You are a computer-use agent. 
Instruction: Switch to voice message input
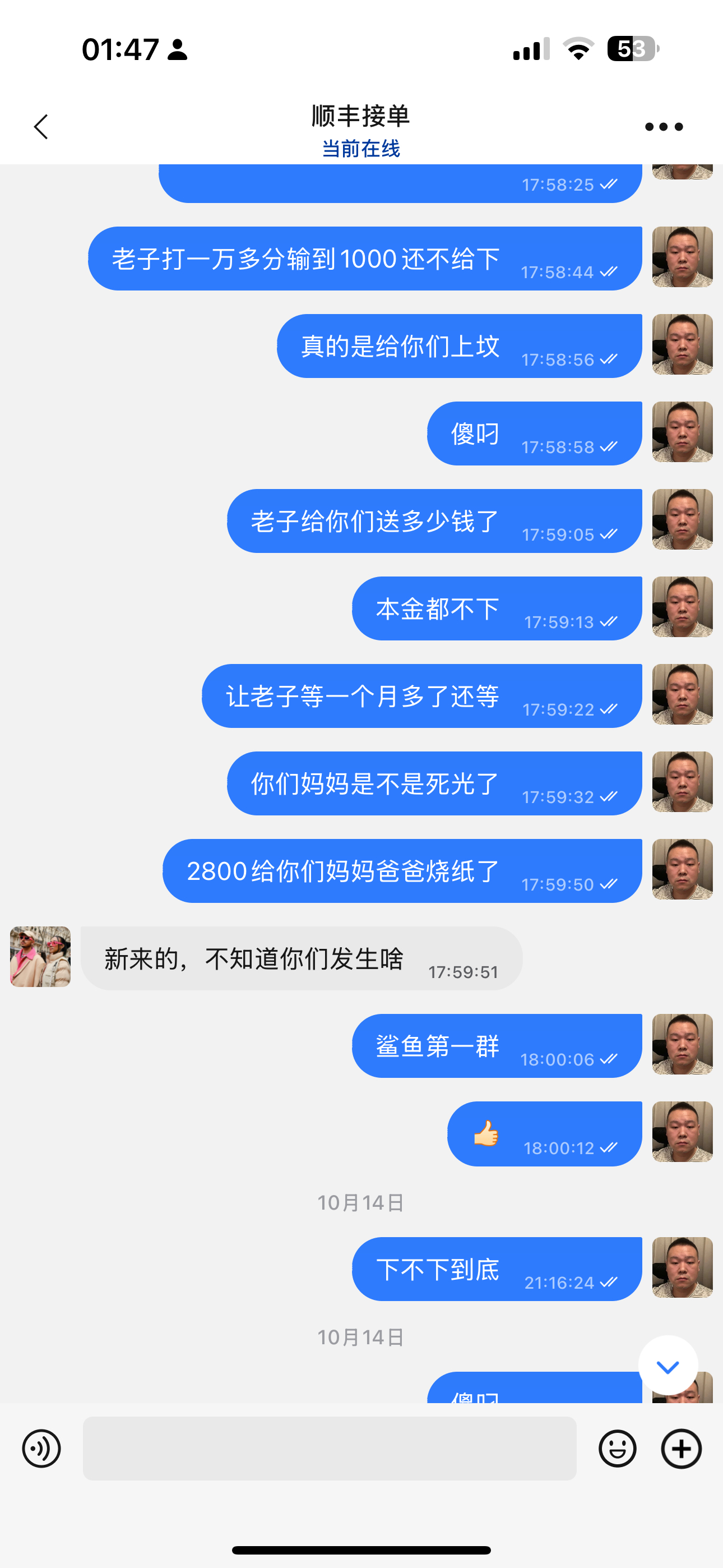pos(41,1448)
